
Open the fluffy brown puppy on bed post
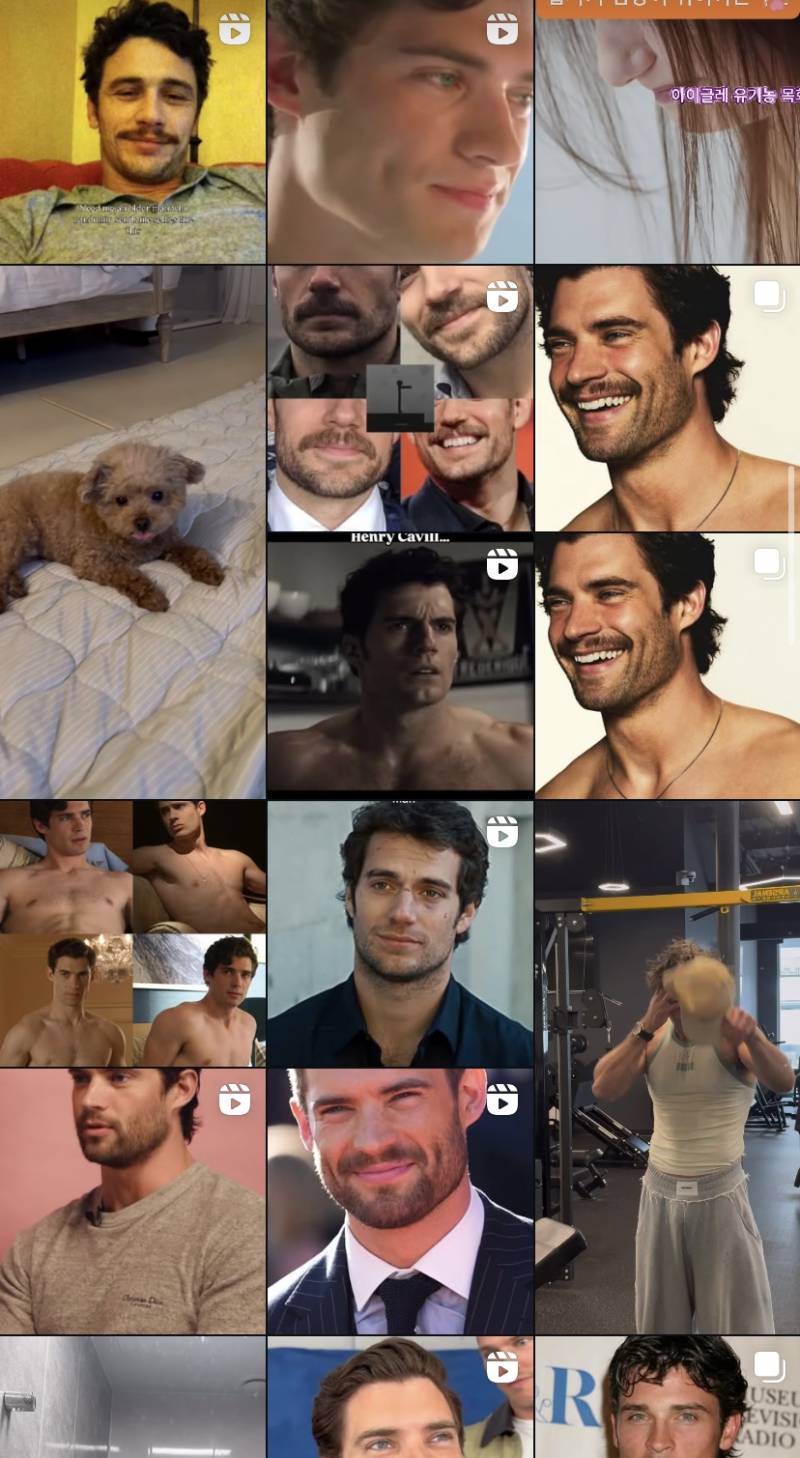click(132, 532)
